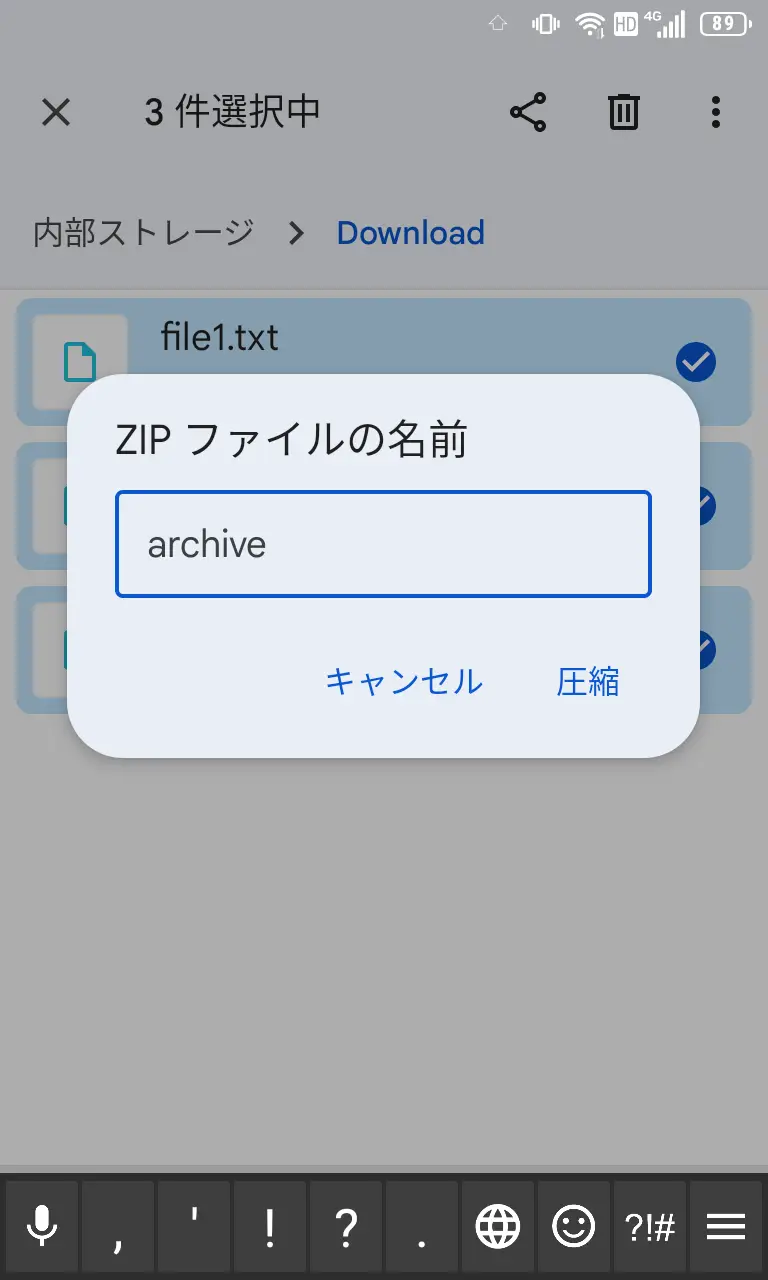Viewport: 768px width, 1280px height.
Task: Open the ?!# symbols keyboard
Action: (x=650, y=1226)
